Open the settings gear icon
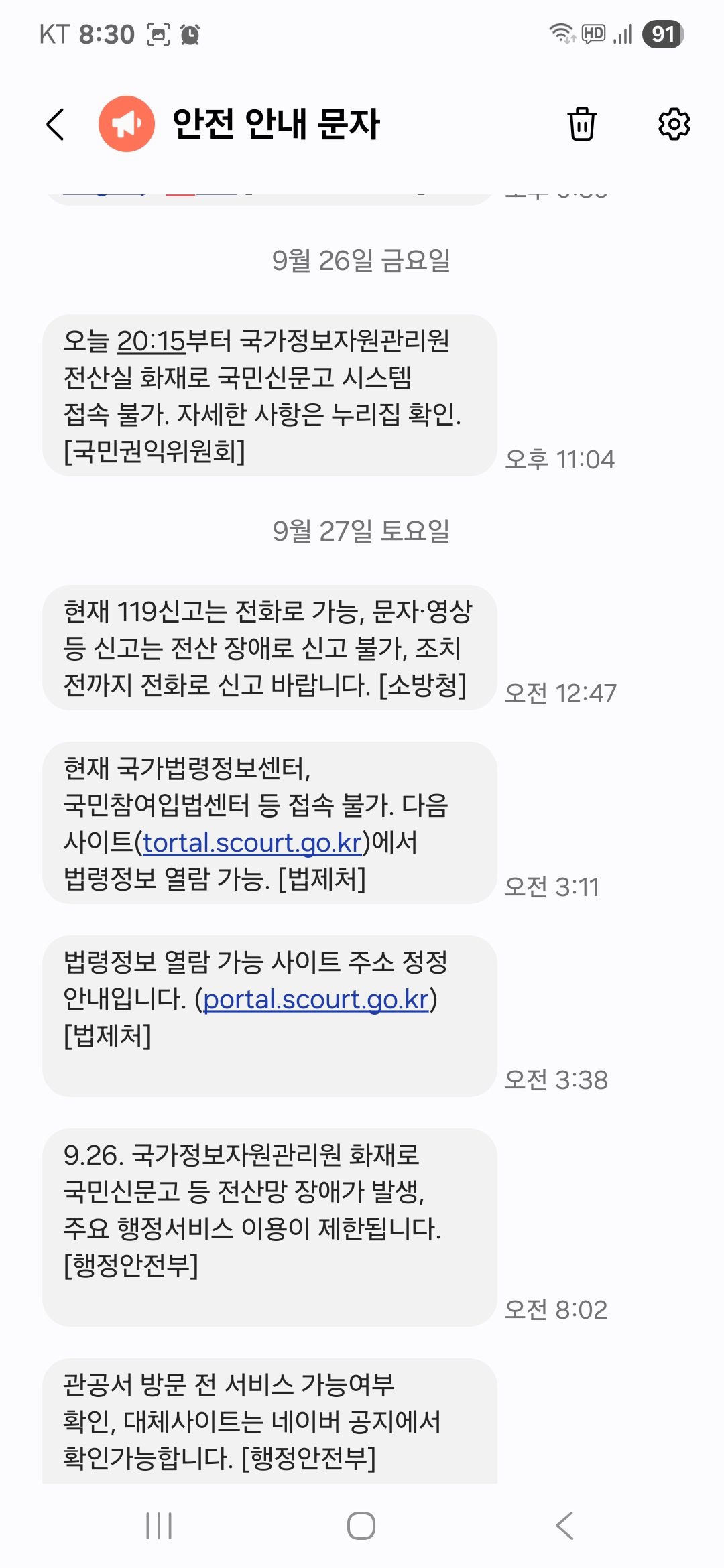Image resolution: width=724 pixels, height=1568 pixels. tap(674, 124)
